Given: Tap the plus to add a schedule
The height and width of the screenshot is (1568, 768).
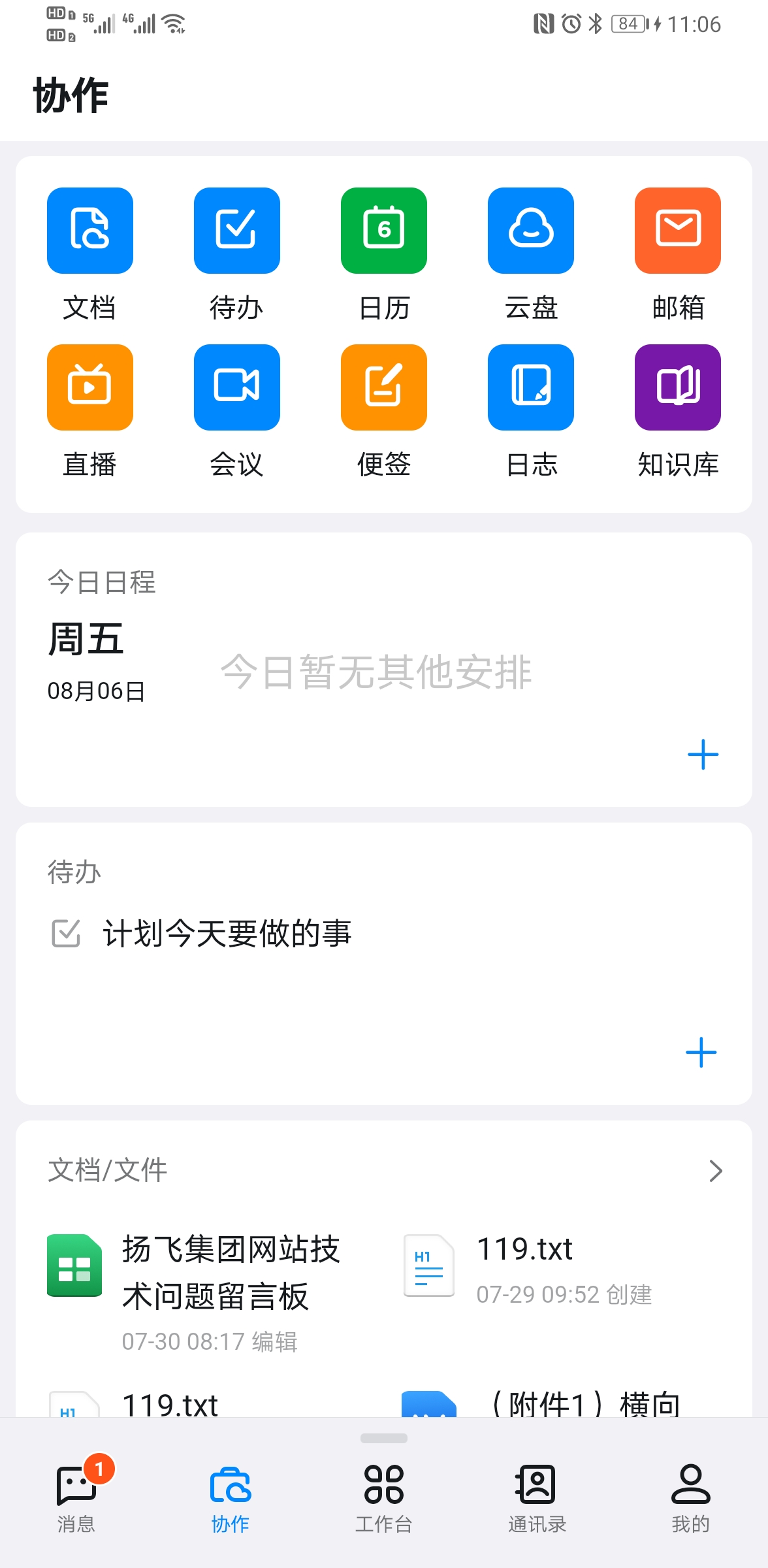Looking at the screenshot, I should pyautogui.click(x=702, y=756).
